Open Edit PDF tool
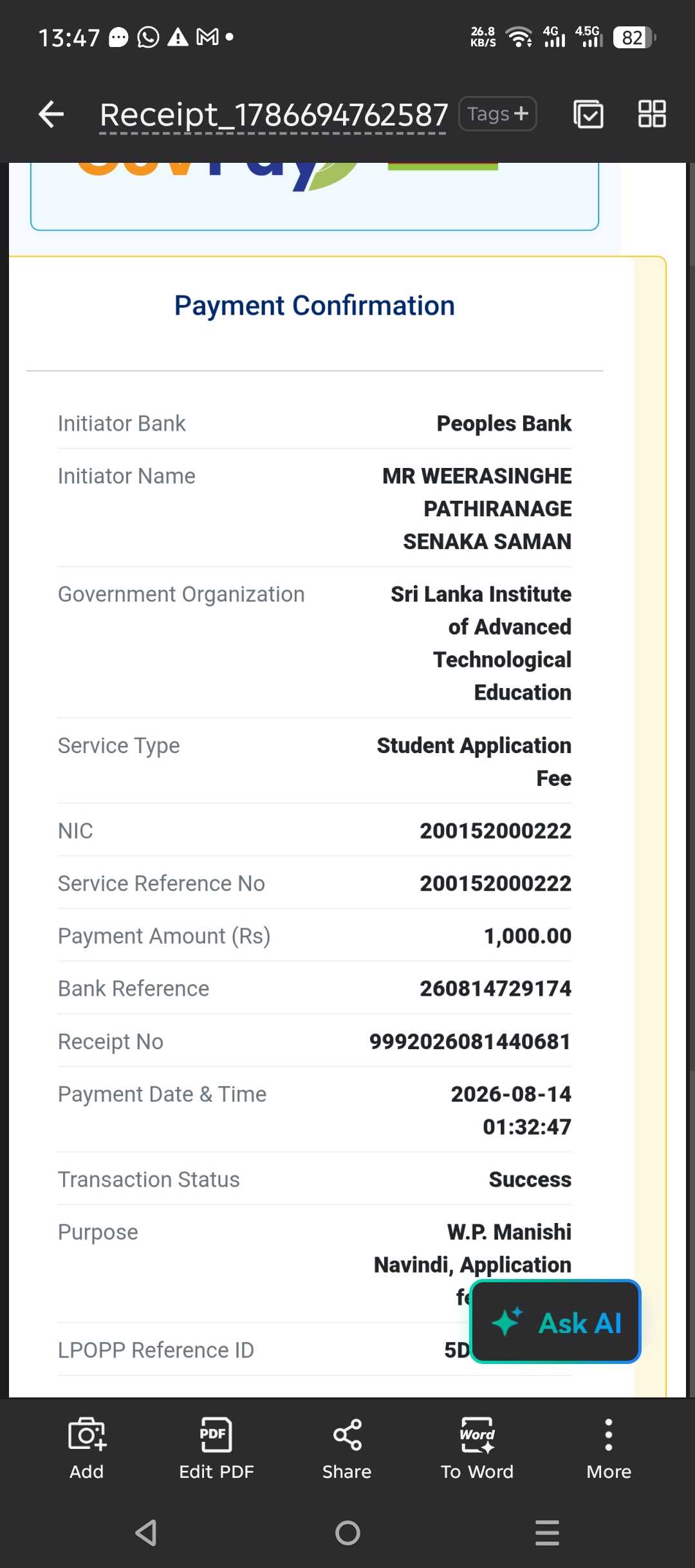Image resolution: width=695 pixels, height=1568 pixels. point(216,1448)
